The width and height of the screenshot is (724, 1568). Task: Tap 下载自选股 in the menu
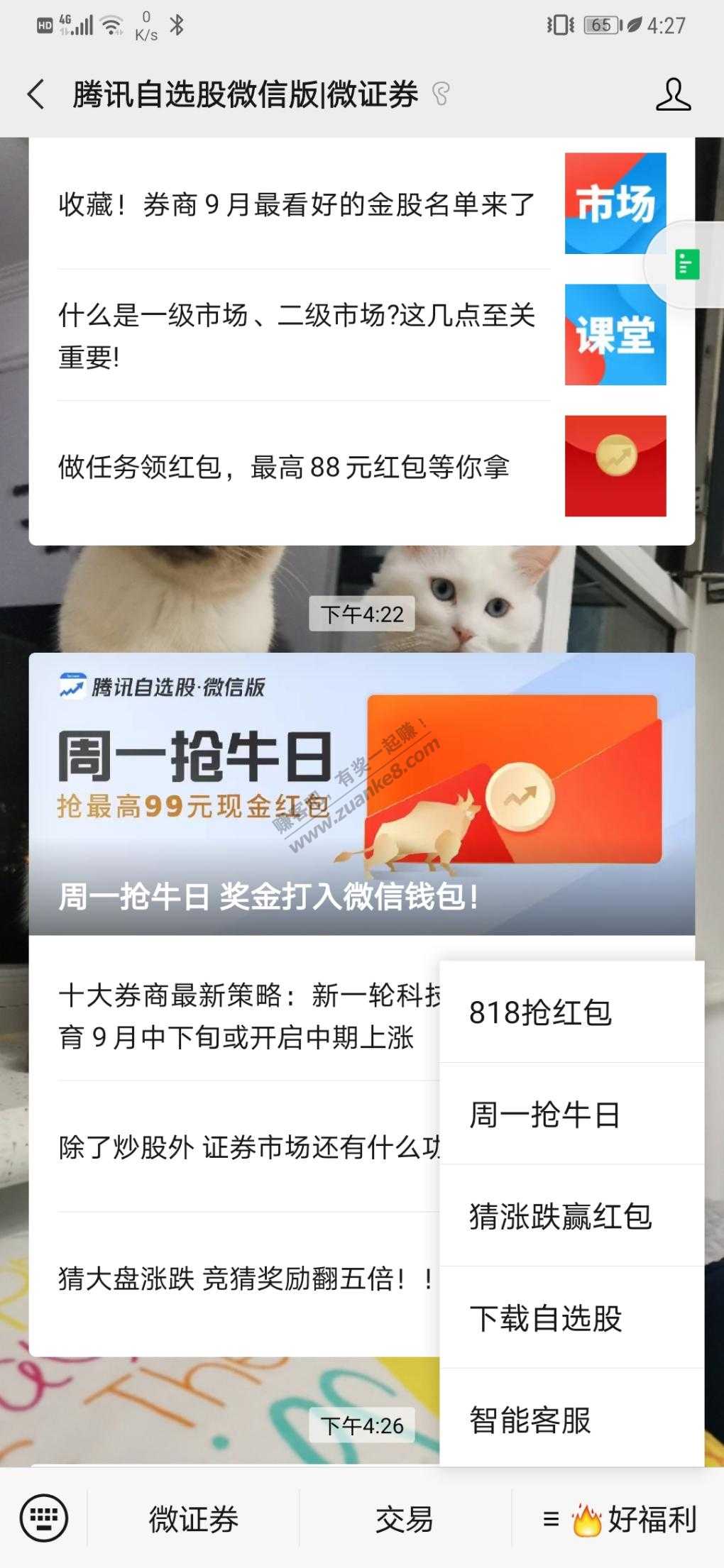(x=571, y=1318)
